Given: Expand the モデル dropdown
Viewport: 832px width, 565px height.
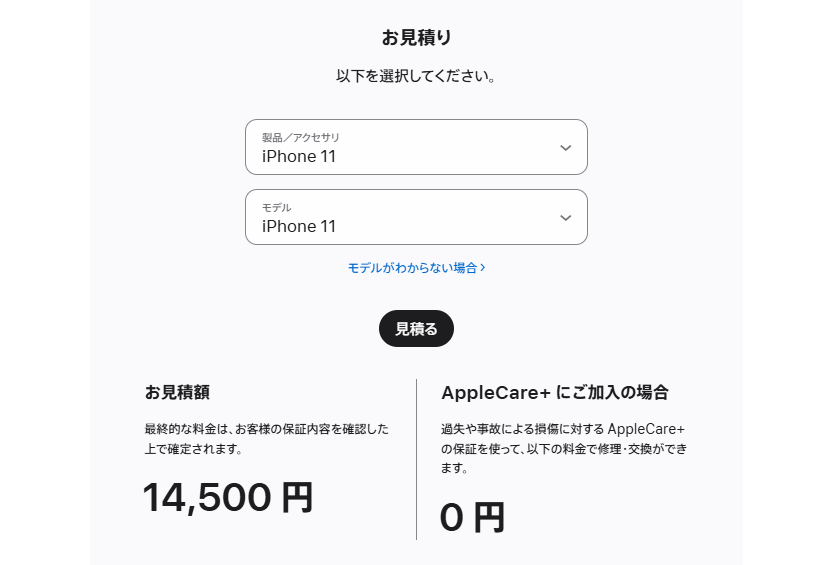Looking at the screenshot, I should (x=416, y=217).
